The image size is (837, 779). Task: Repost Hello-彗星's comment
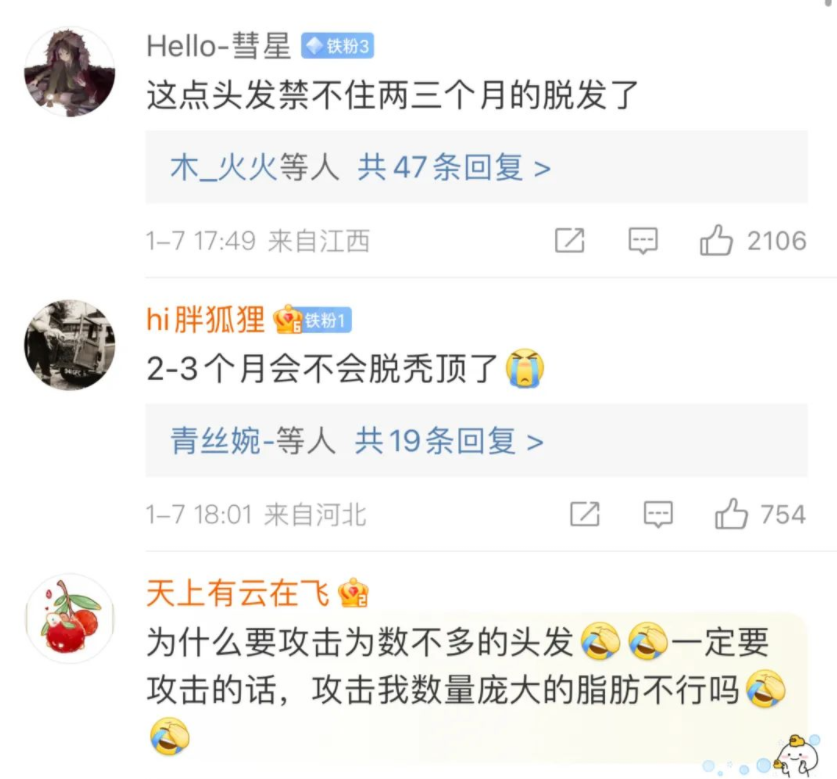569,240
